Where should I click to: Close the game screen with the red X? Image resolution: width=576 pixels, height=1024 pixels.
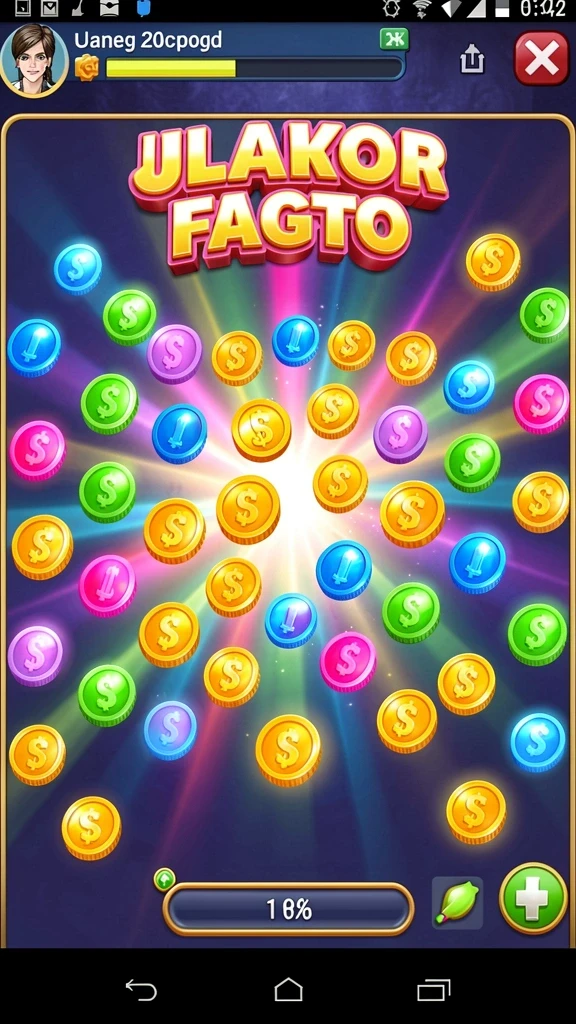tap(541, 58)
